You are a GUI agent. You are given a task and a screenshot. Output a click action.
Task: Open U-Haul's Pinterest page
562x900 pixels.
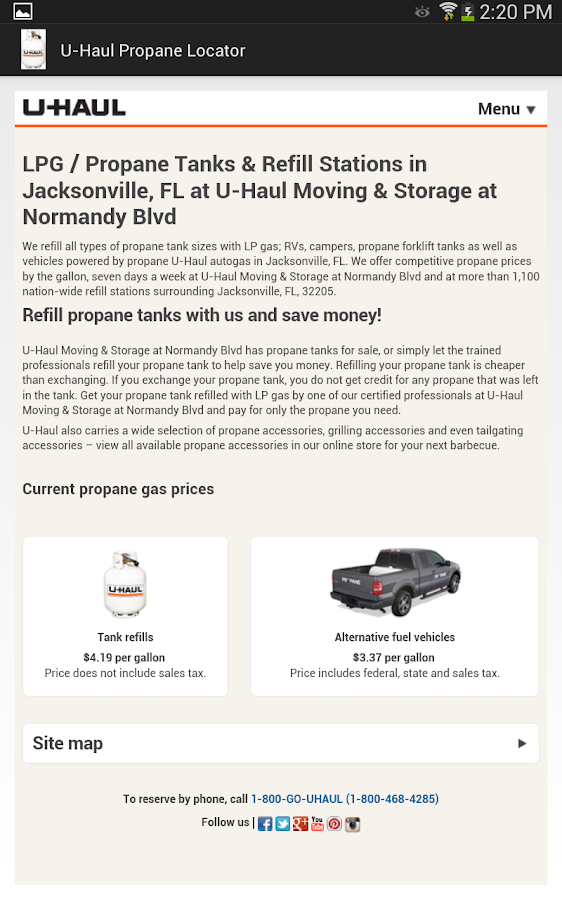[x=335, y=824]
